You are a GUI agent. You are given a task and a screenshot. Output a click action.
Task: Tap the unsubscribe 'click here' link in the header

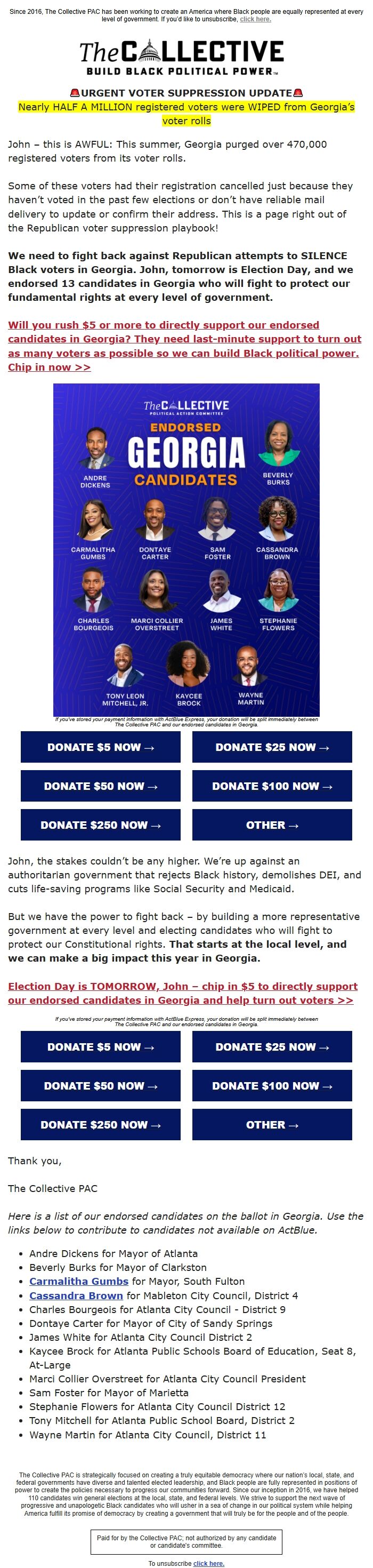pos(255,20)
